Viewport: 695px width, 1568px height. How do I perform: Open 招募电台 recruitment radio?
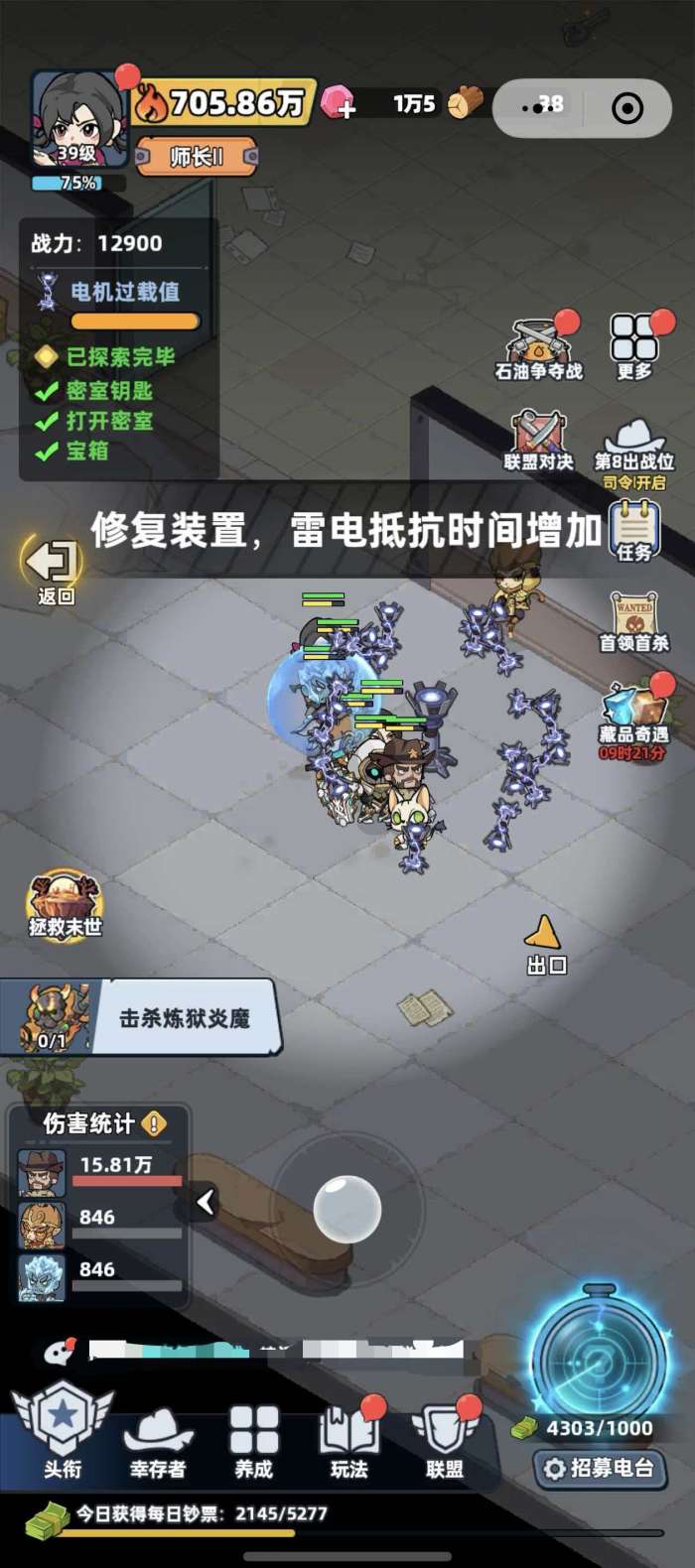click(599, 1468)
